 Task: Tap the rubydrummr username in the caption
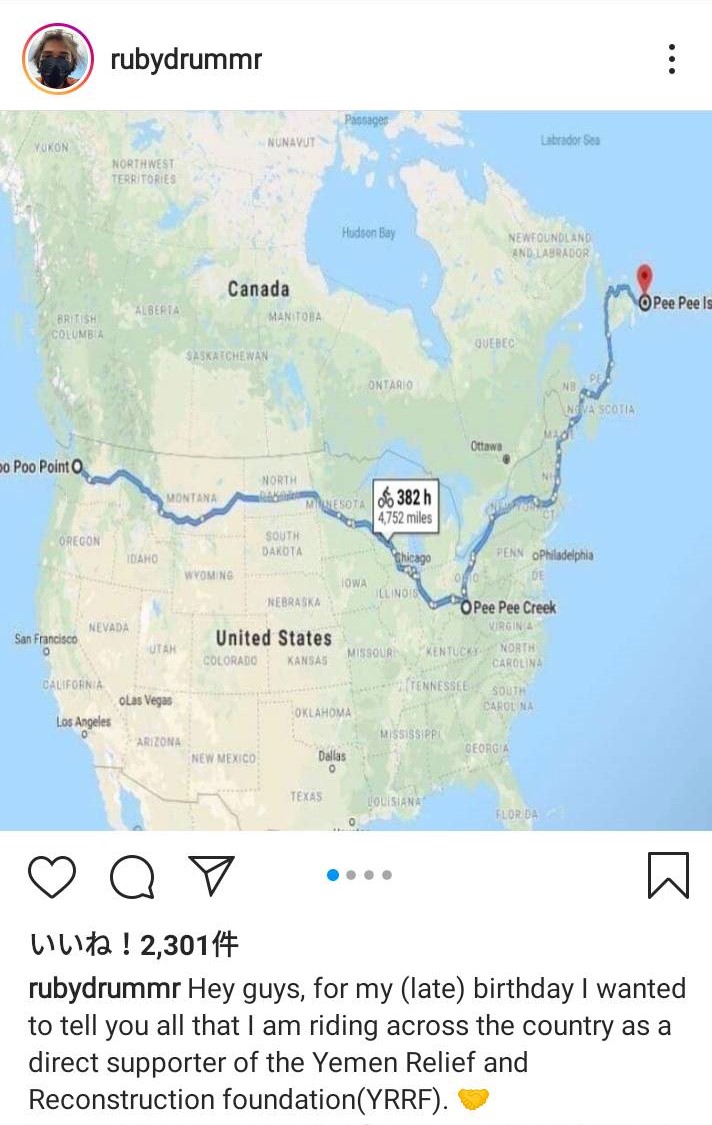pos(104,990)
